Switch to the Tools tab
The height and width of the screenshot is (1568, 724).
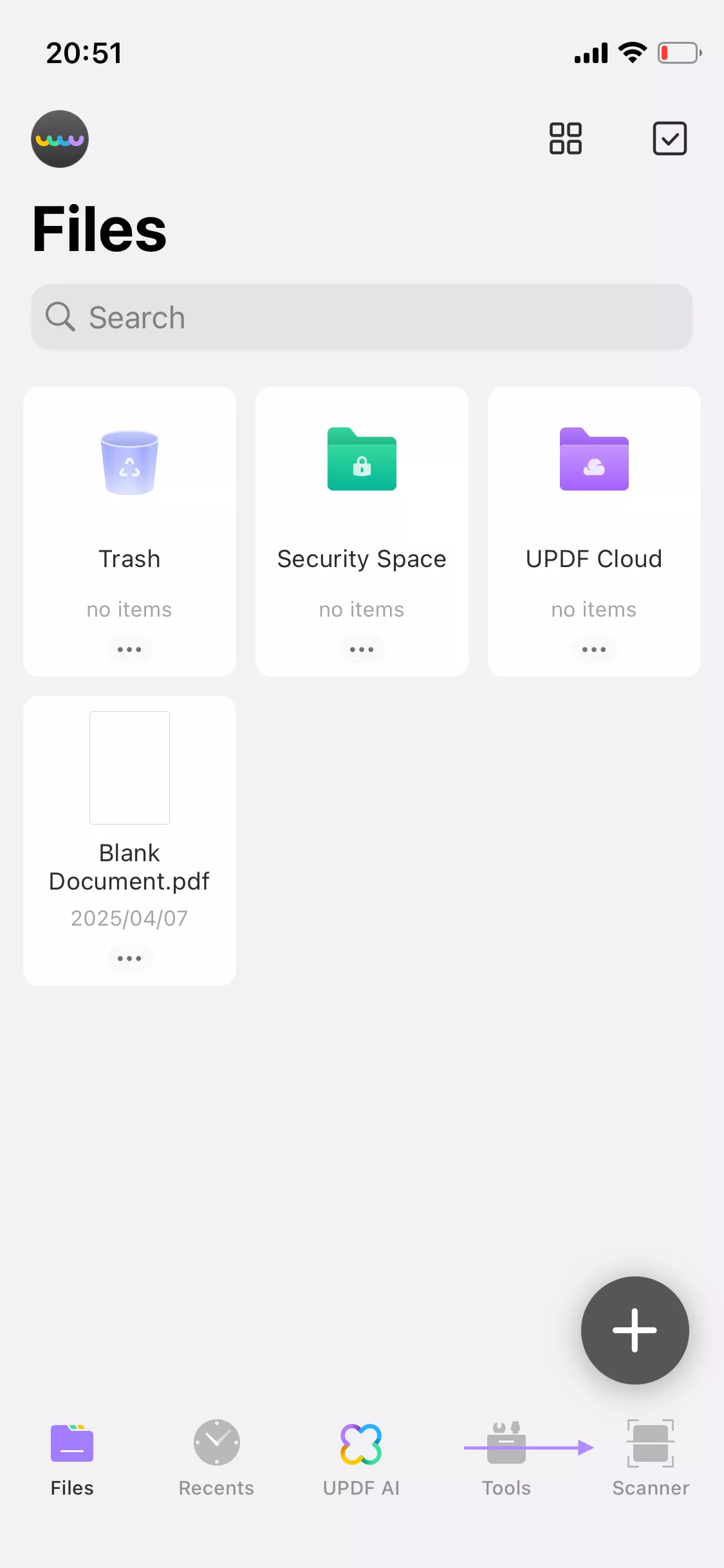(x=506, y=1458)
